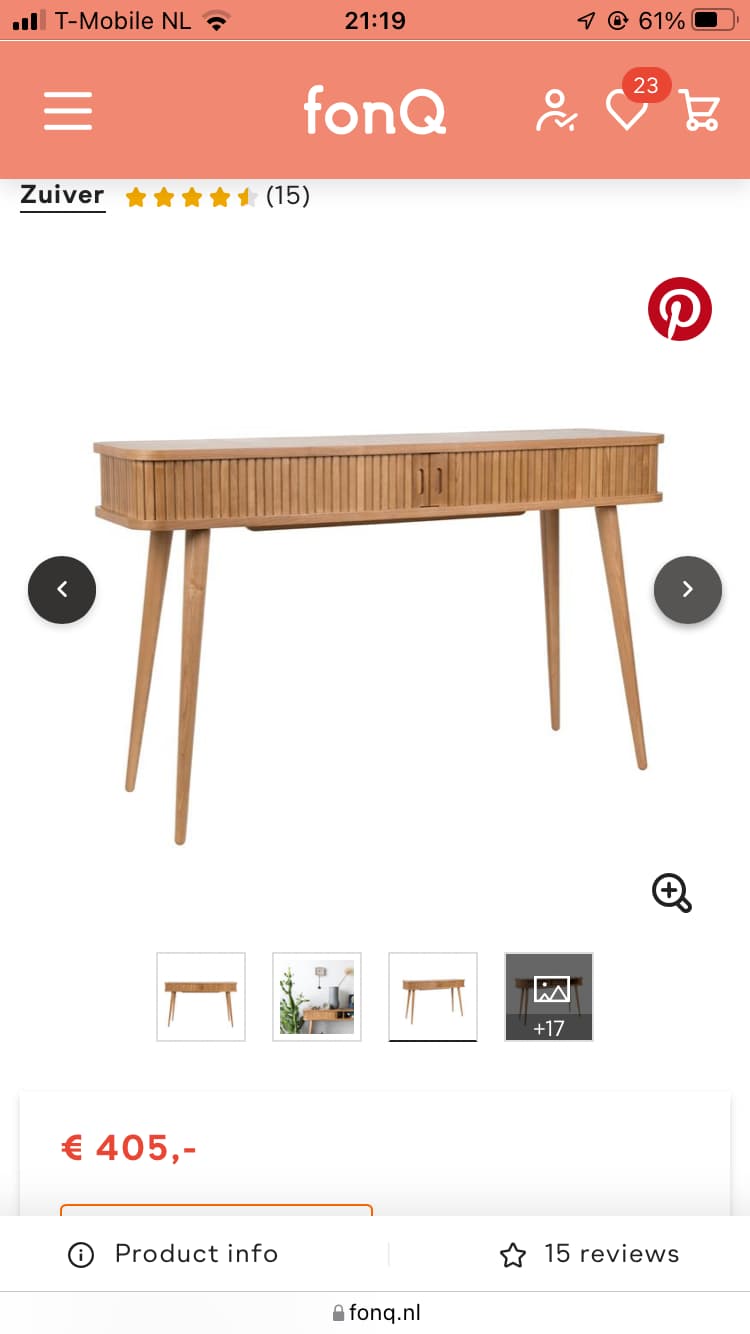The image size is (750, 1334).
Task: Select the first product thumbnail
Action: tap(201, 997)
